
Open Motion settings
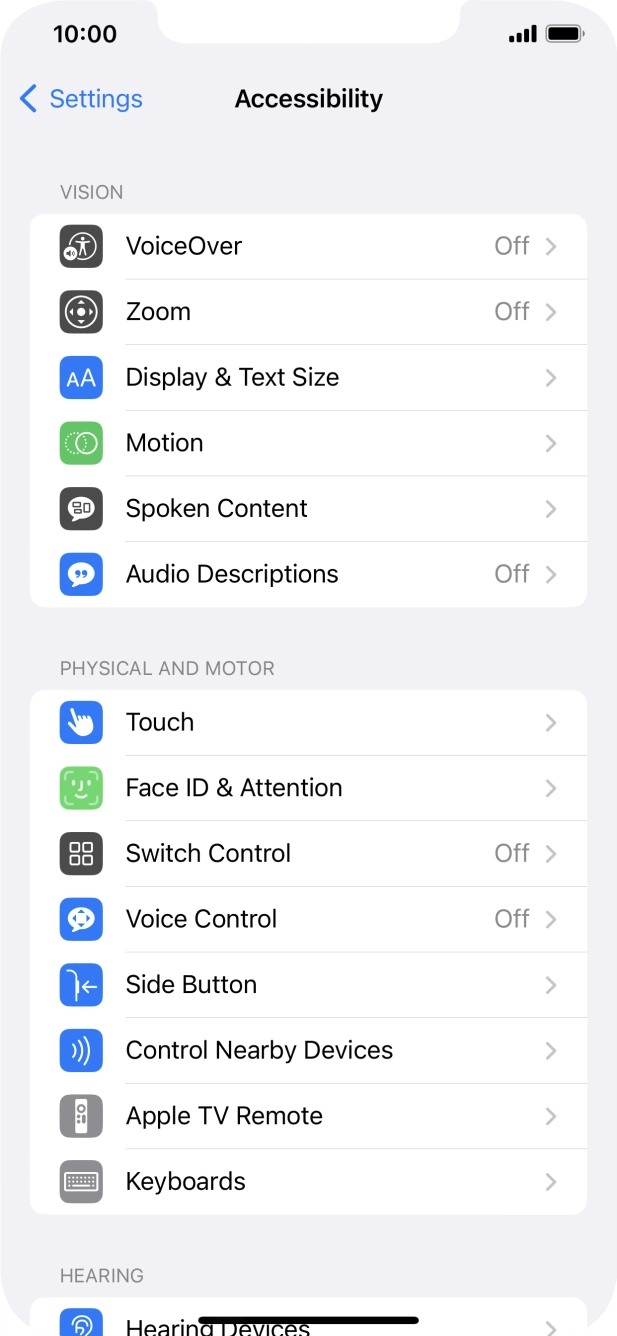[x=308, y=443]
